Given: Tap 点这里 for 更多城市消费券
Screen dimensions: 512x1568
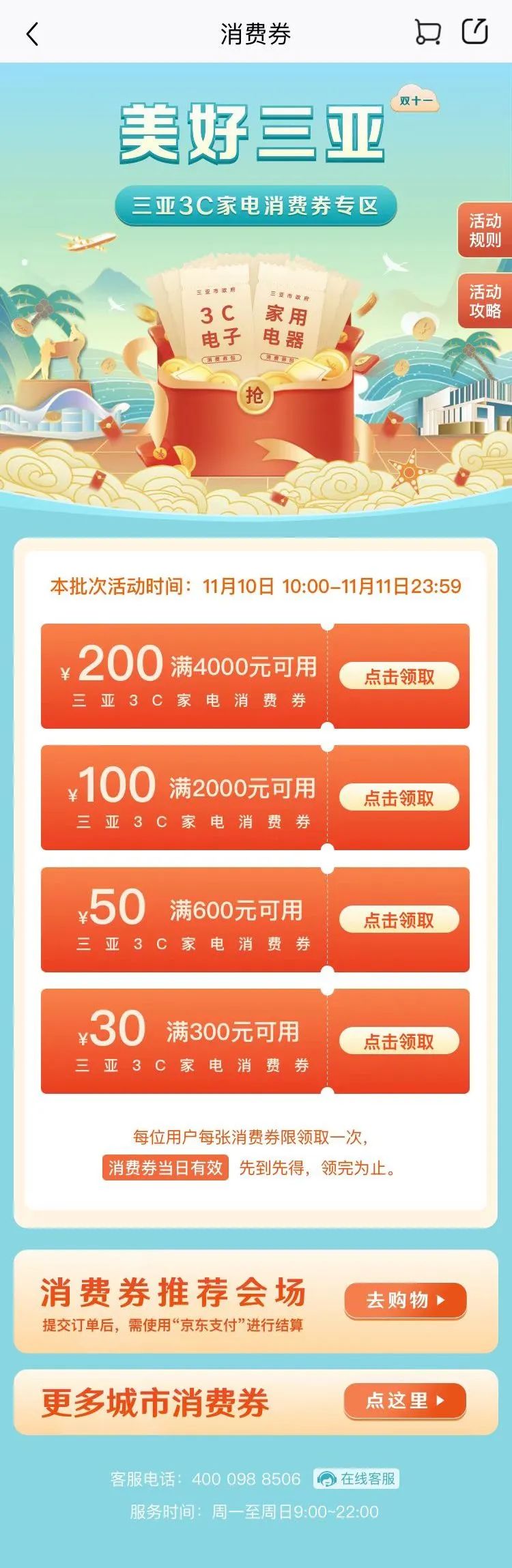Looking at the screenshot, I should (x=406, y=1401).
